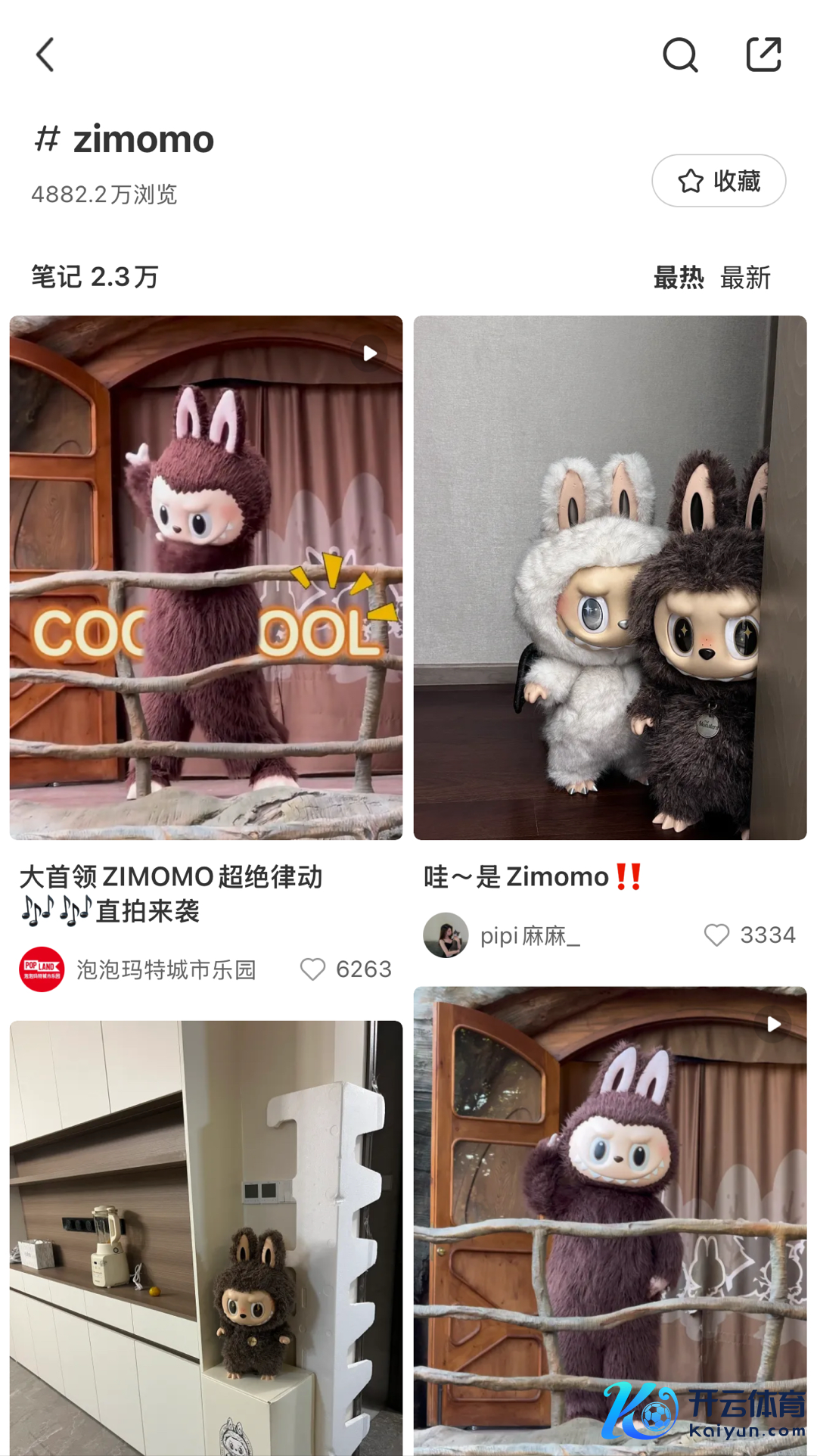817x1456 pixels.
Task: Go back using the top-left arrow
Action: [45, 55]
